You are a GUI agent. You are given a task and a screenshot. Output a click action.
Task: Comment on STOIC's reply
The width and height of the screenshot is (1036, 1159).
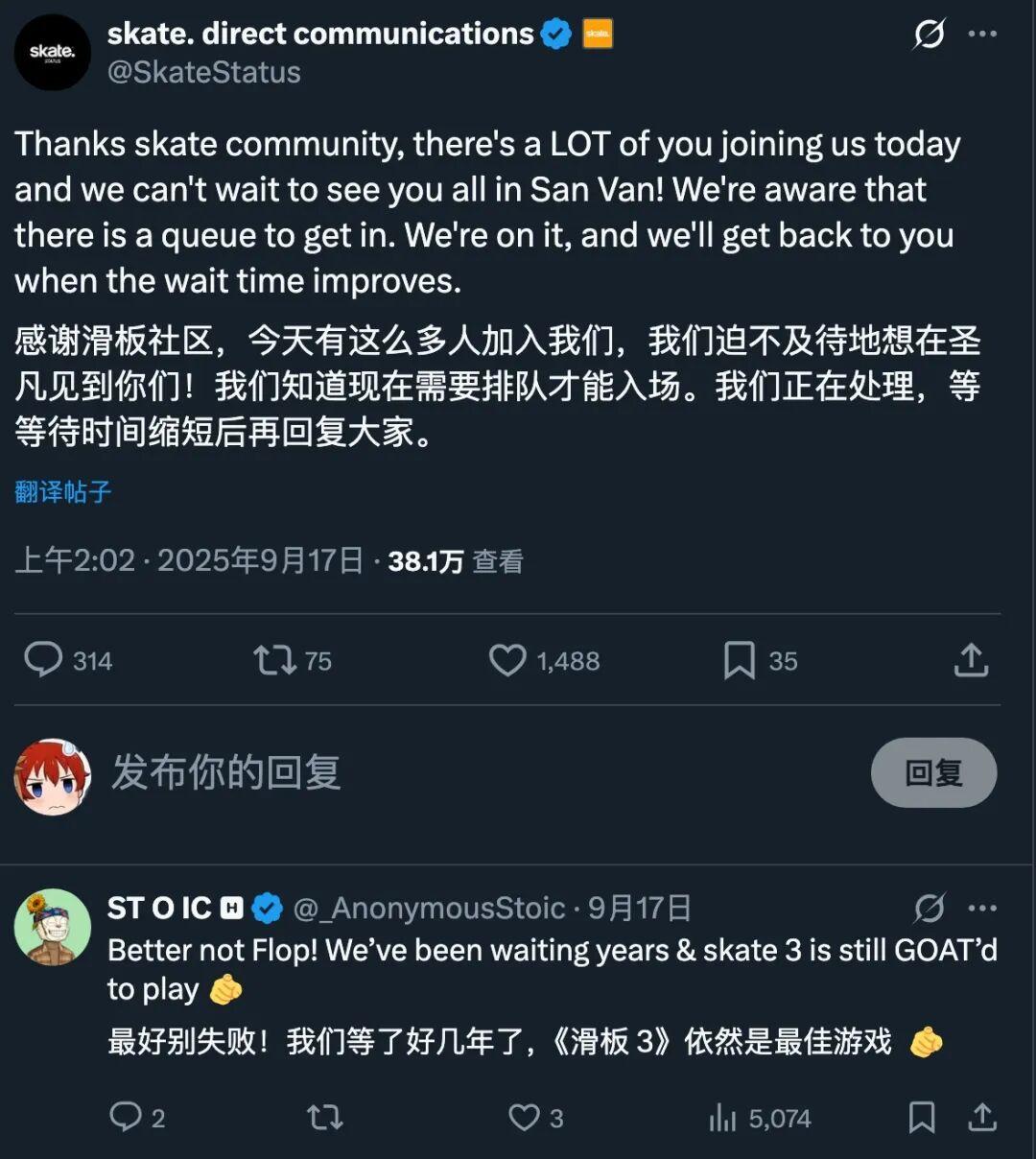(126, 1117)
